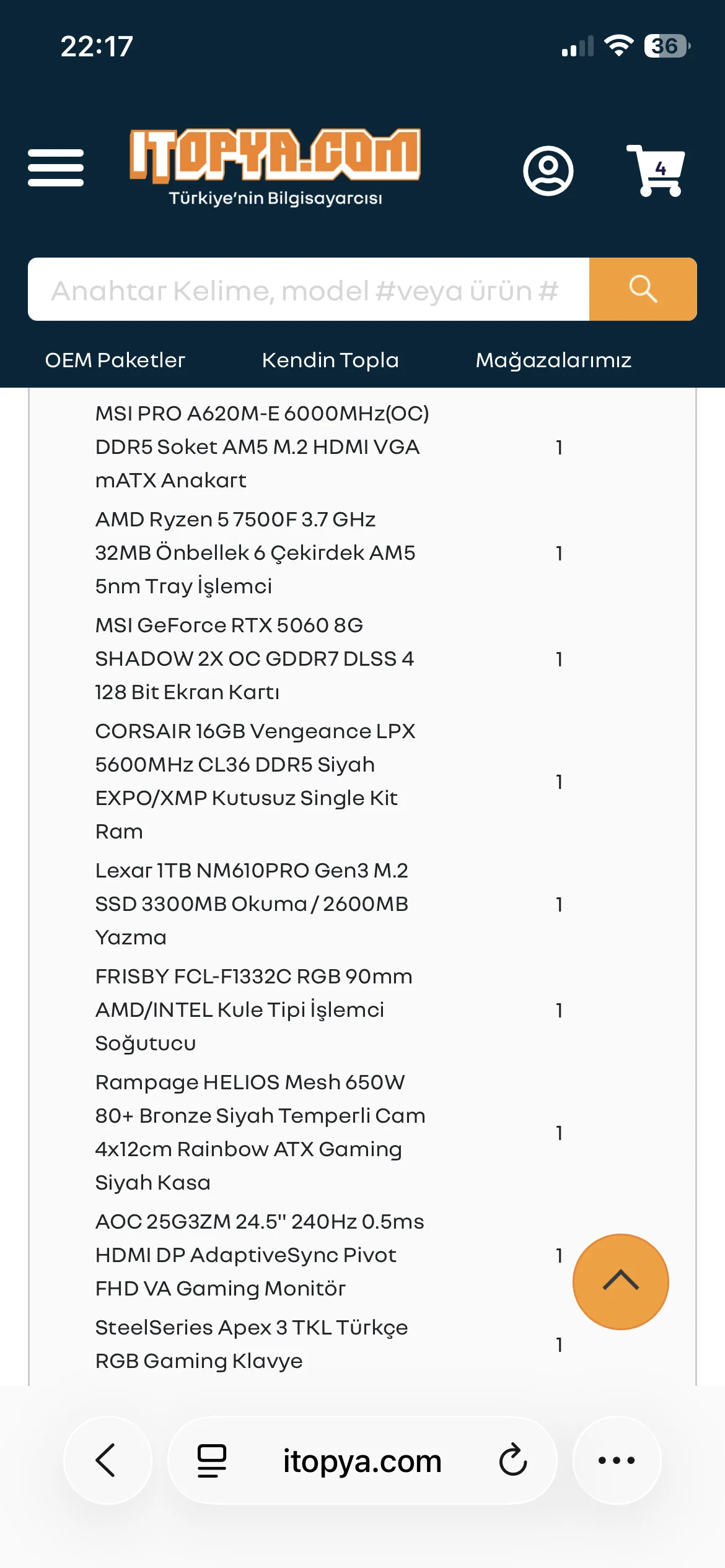
Task: Tap the itopya.com address bar
Action: [x=362, y=1460]
